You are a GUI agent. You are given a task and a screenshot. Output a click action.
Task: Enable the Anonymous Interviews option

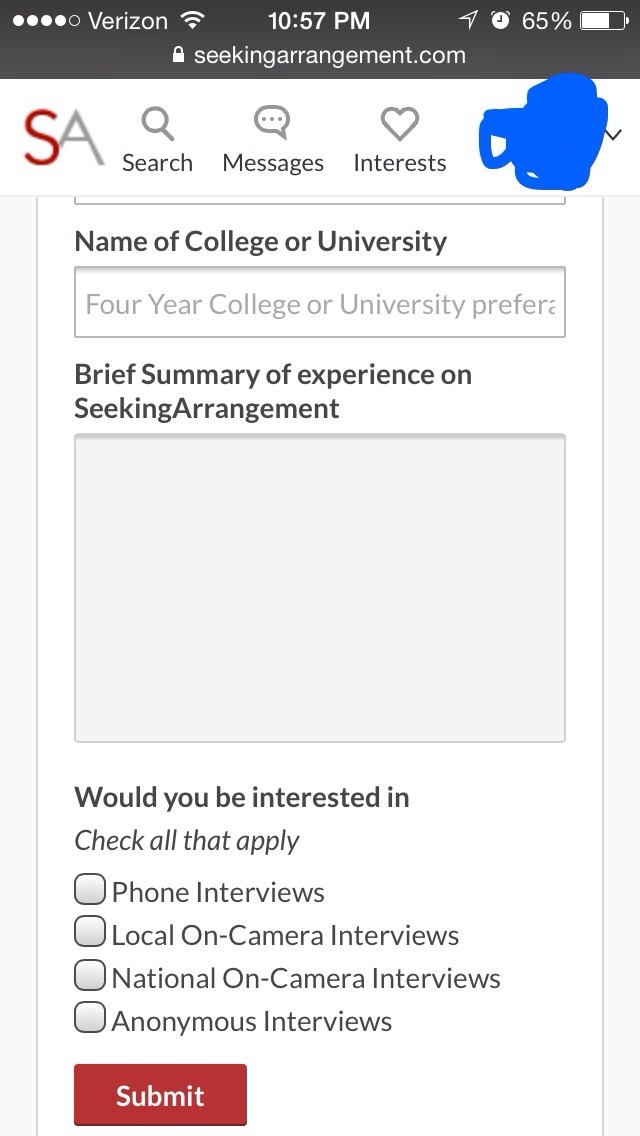pyautogui.click(x=90, y=1018)
